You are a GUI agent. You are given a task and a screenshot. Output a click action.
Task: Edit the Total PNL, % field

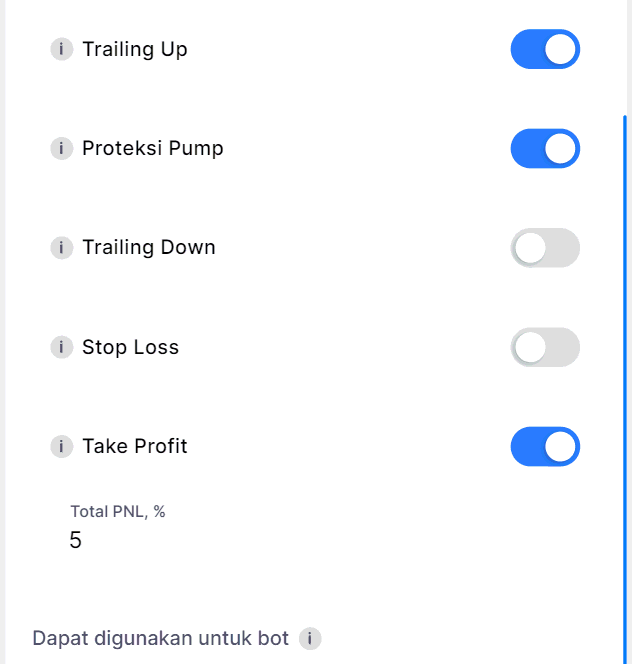coord(200,541)
